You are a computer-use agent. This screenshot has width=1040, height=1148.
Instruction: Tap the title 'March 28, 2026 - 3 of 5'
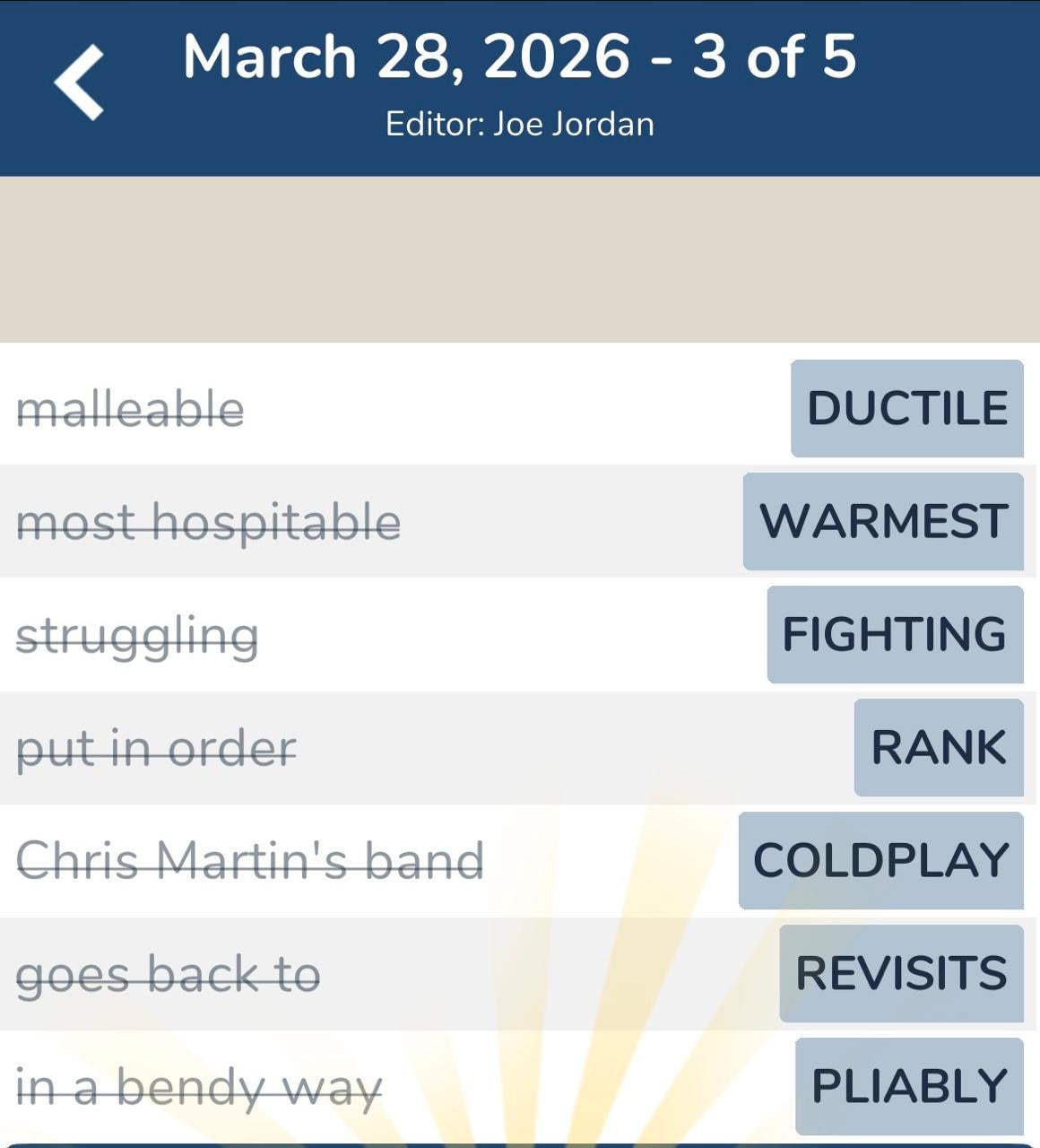tap(520, 56)
